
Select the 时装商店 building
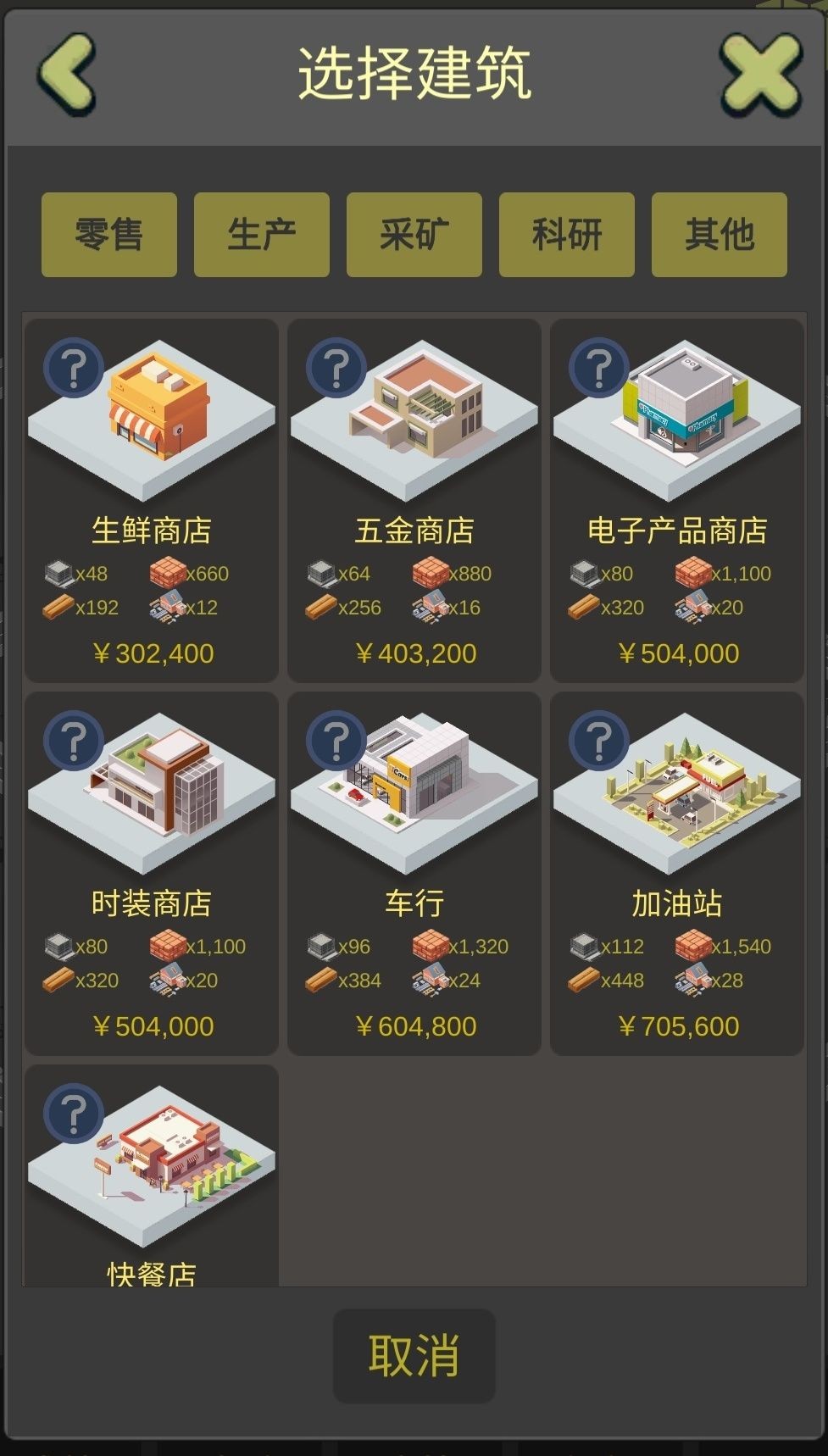click(152, 873)
